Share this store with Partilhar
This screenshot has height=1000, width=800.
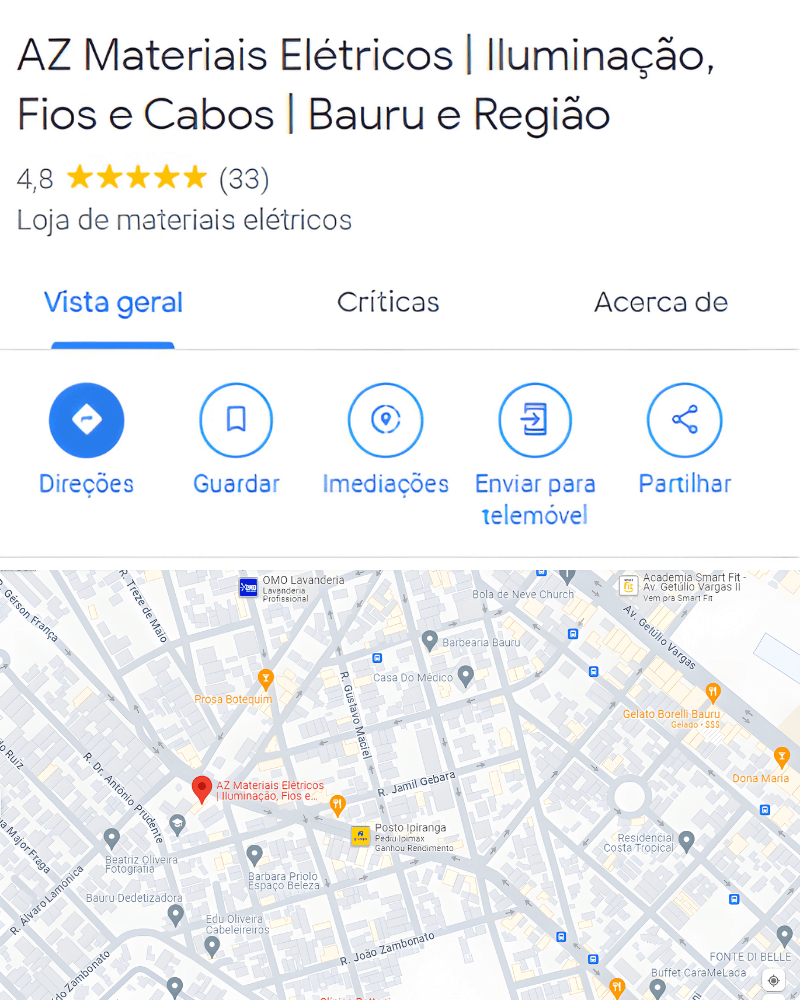pos(685,420)
